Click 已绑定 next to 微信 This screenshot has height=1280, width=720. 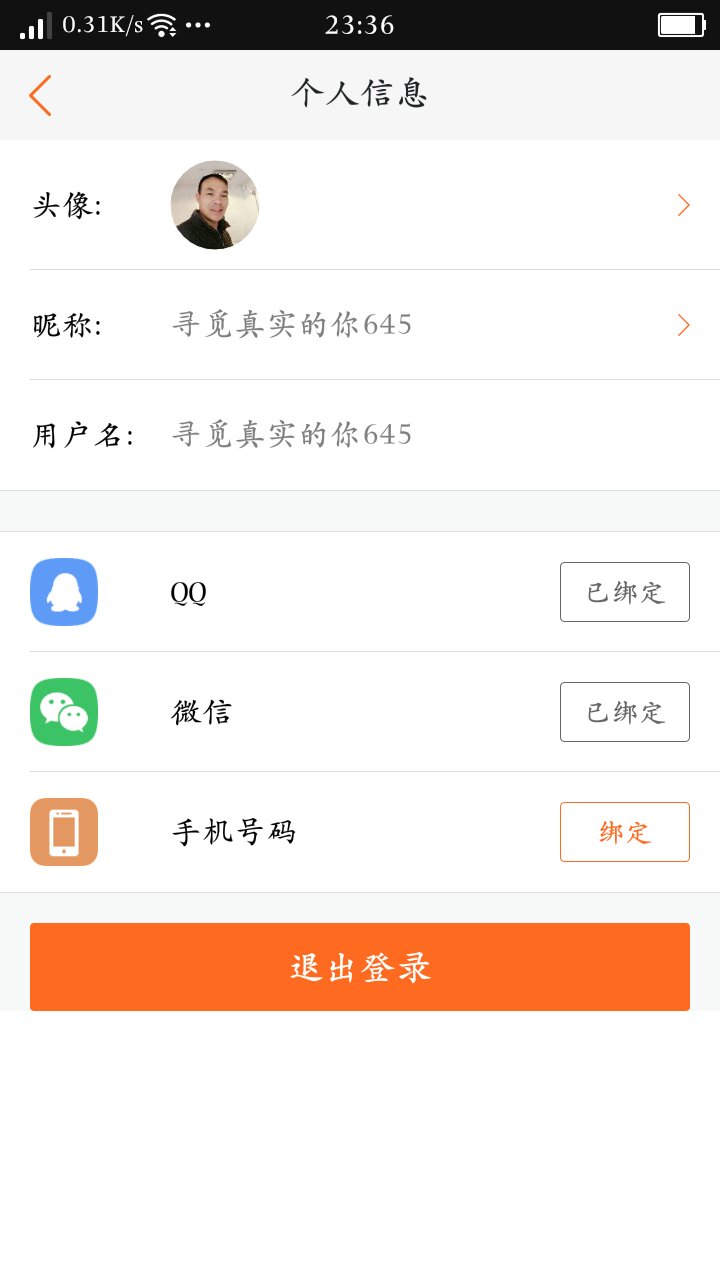[x=624, y=712]
